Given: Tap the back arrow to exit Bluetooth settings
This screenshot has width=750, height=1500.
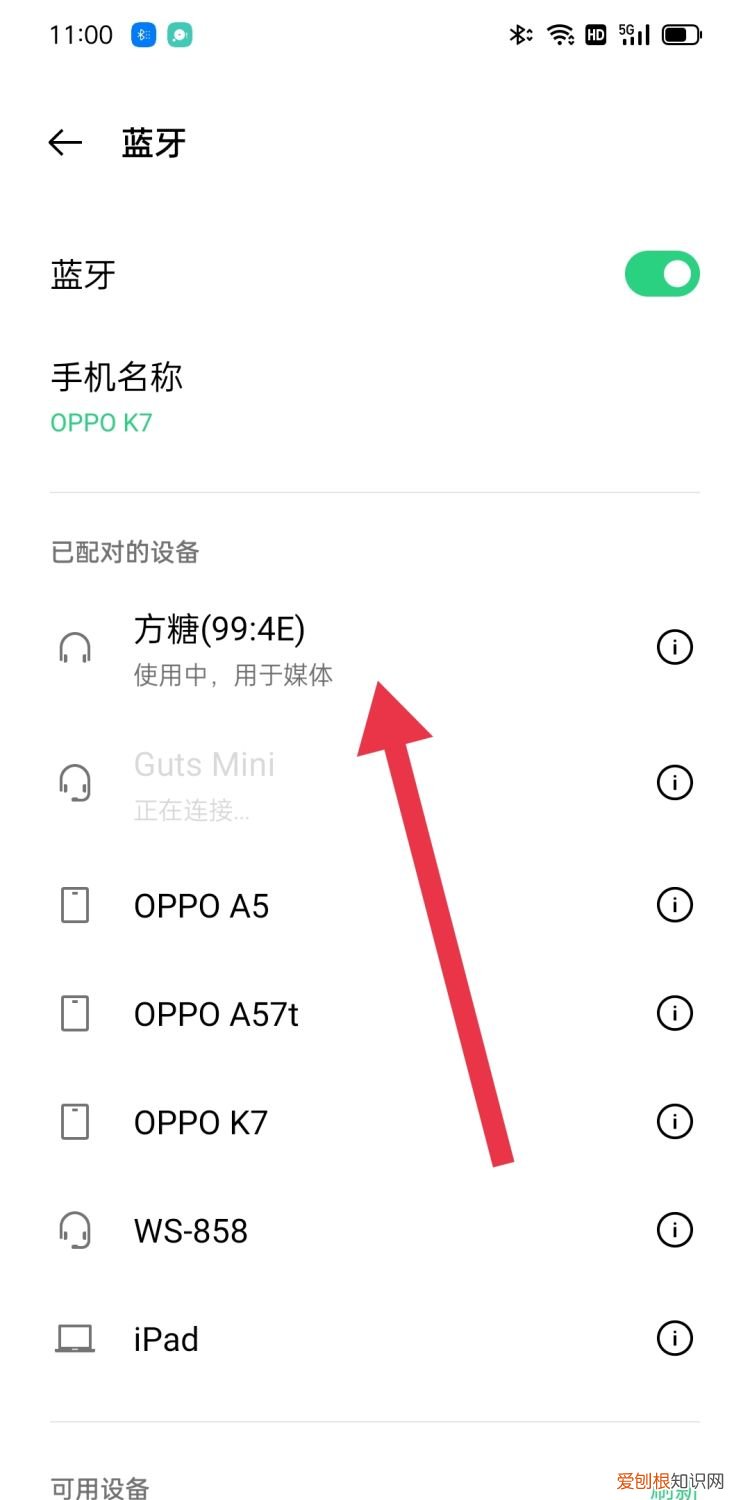Looking at the screenshot, I should pos(64,142).
